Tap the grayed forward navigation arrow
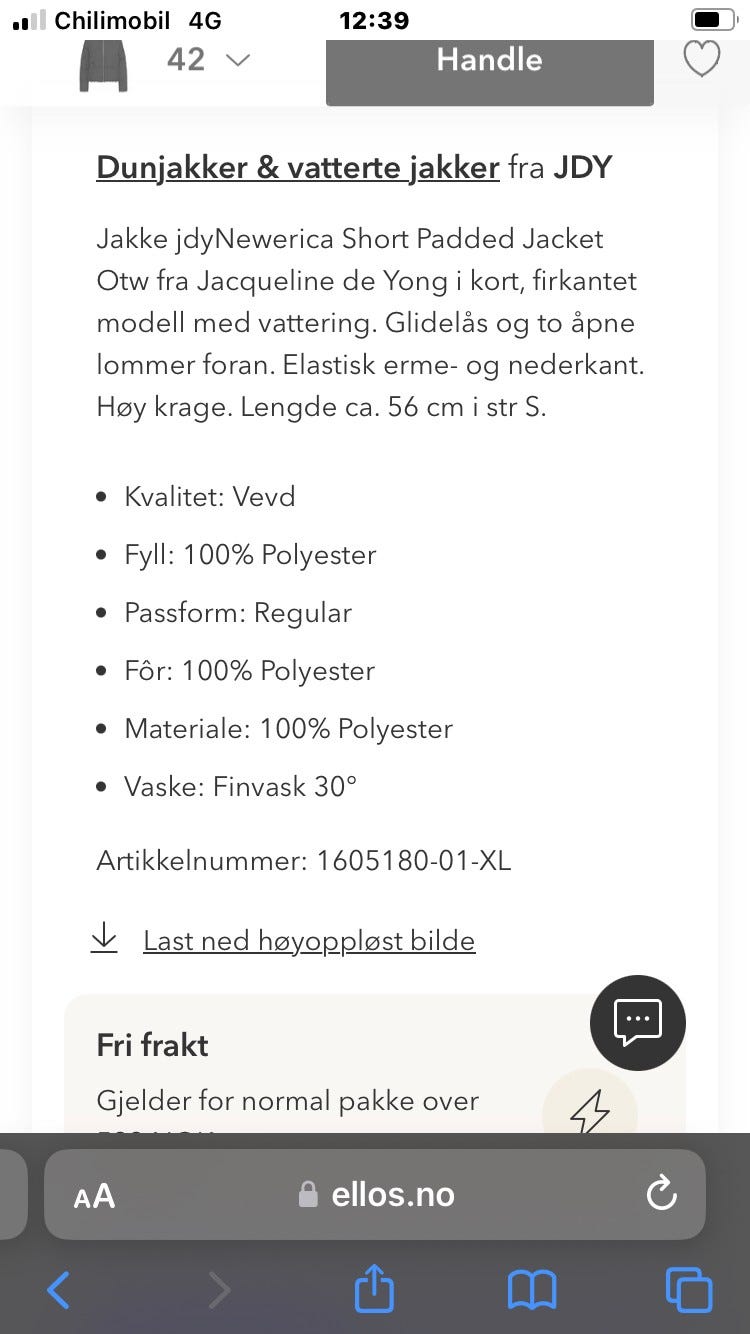Screen dimensions: 750x1334 (219, 1289)
